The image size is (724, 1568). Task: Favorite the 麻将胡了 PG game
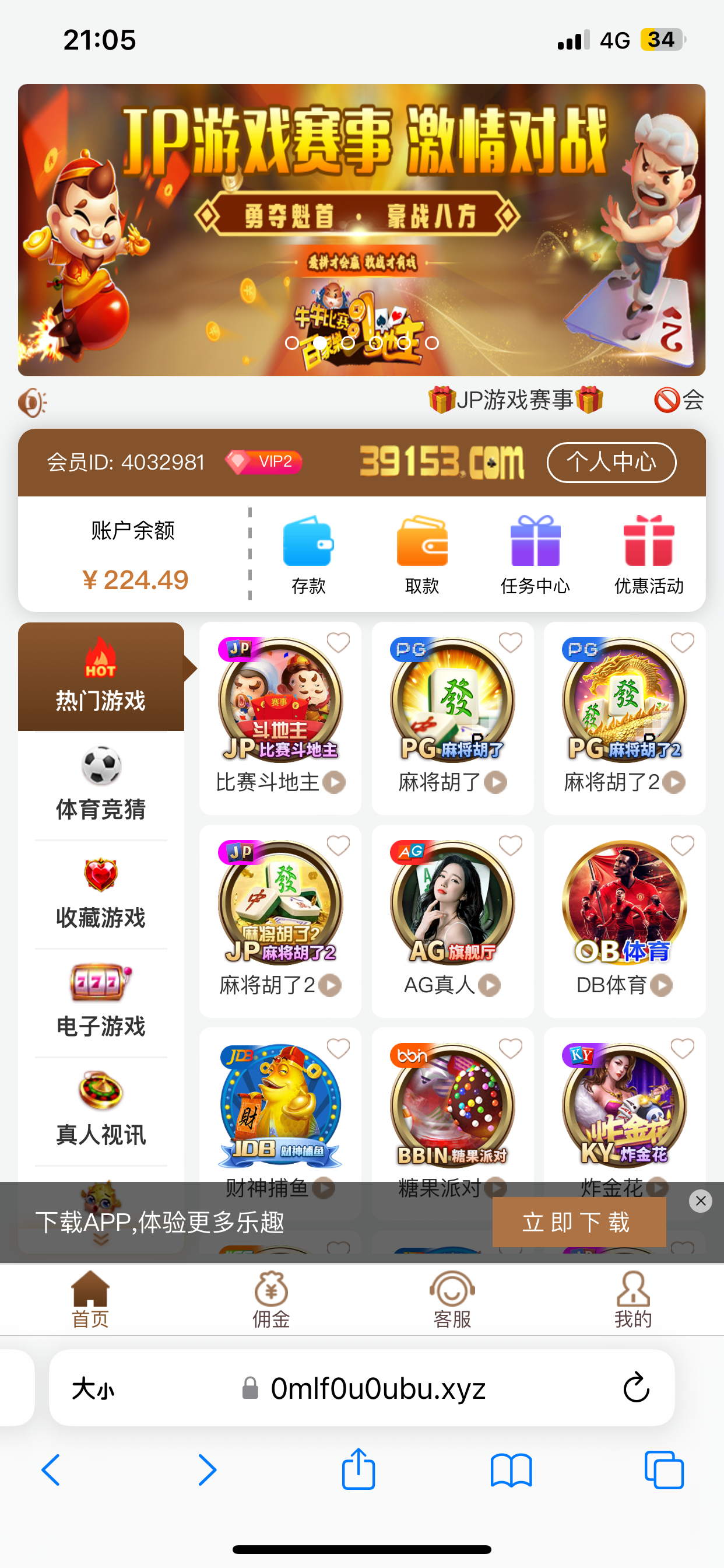[x=510, y=642]
